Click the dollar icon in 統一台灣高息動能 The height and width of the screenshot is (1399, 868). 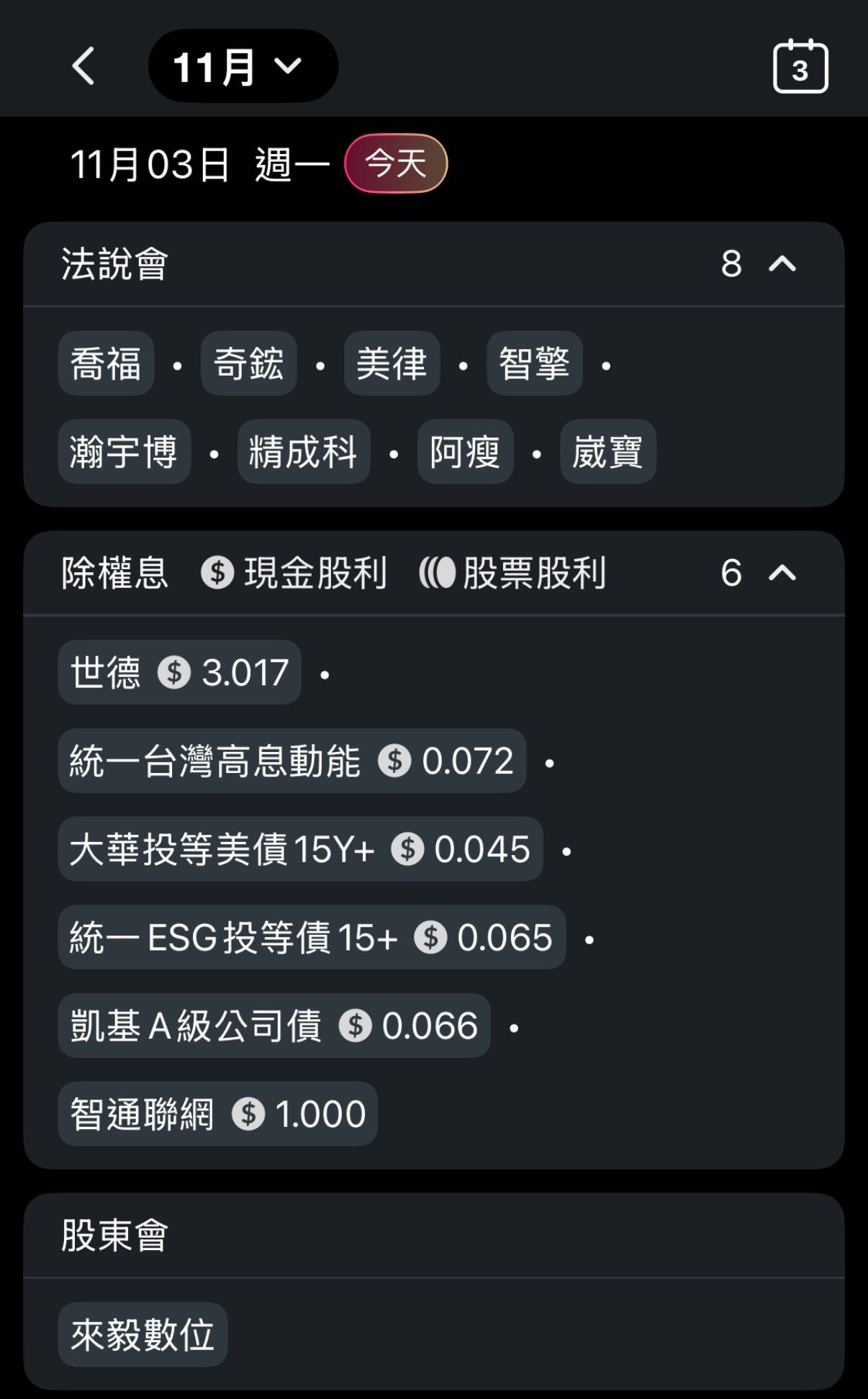(x=397, y=761)
